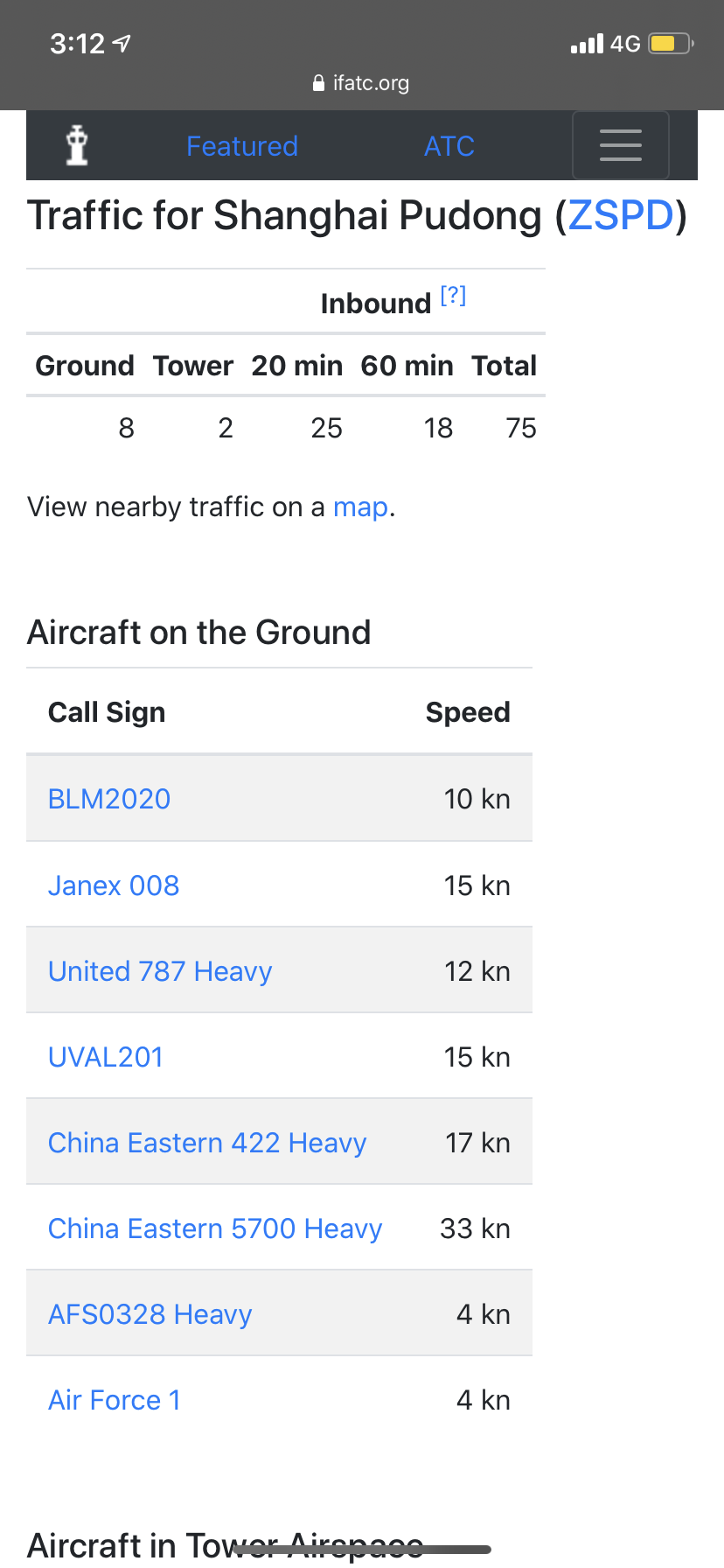Select China Eastern 5700 Heavy
This screenshot has width=724, height=1568.
click(215, 1228)
